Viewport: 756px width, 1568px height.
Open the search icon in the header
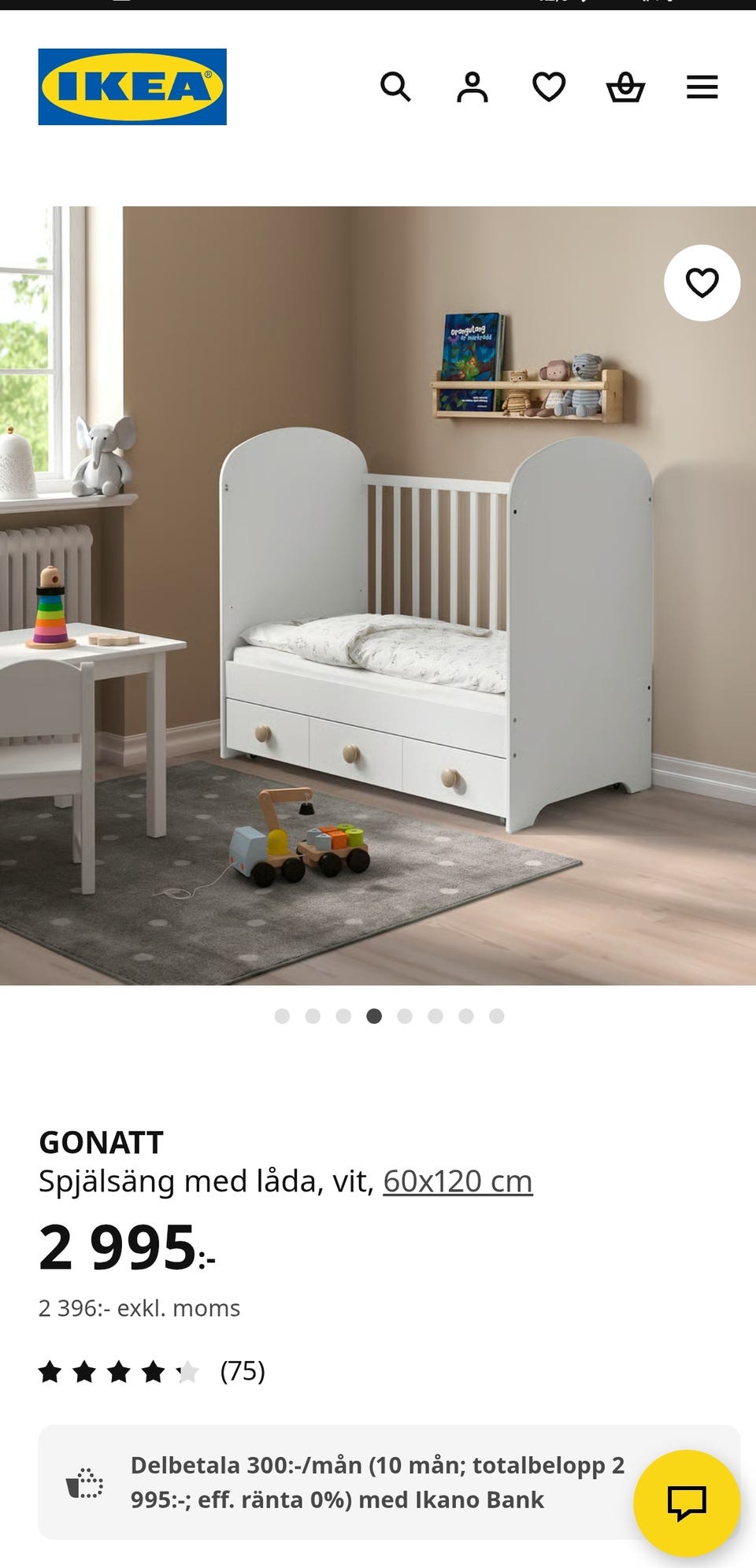tap(395, 87)
